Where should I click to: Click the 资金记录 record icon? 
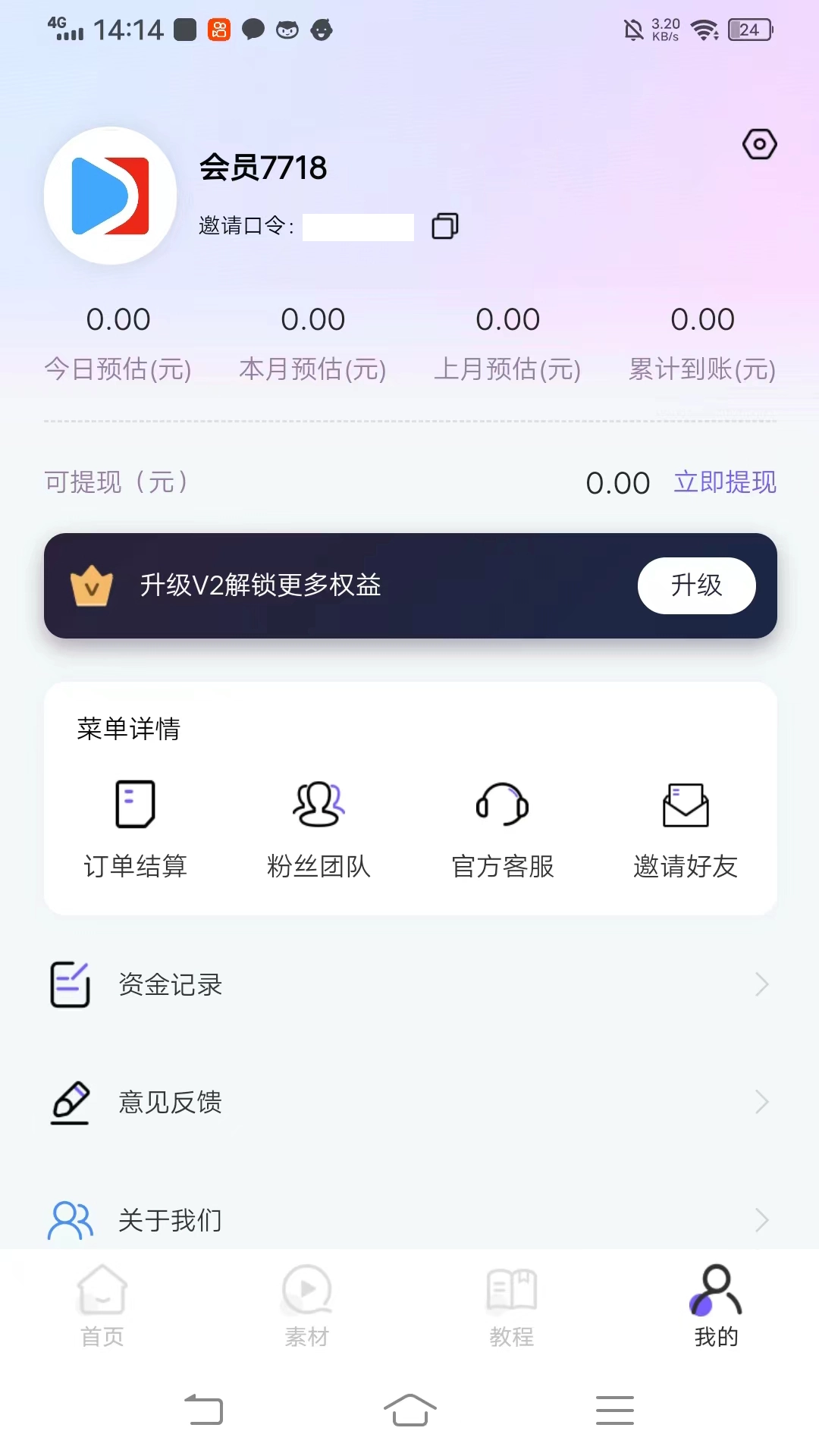pyautogui.click(x=69, y=984)
